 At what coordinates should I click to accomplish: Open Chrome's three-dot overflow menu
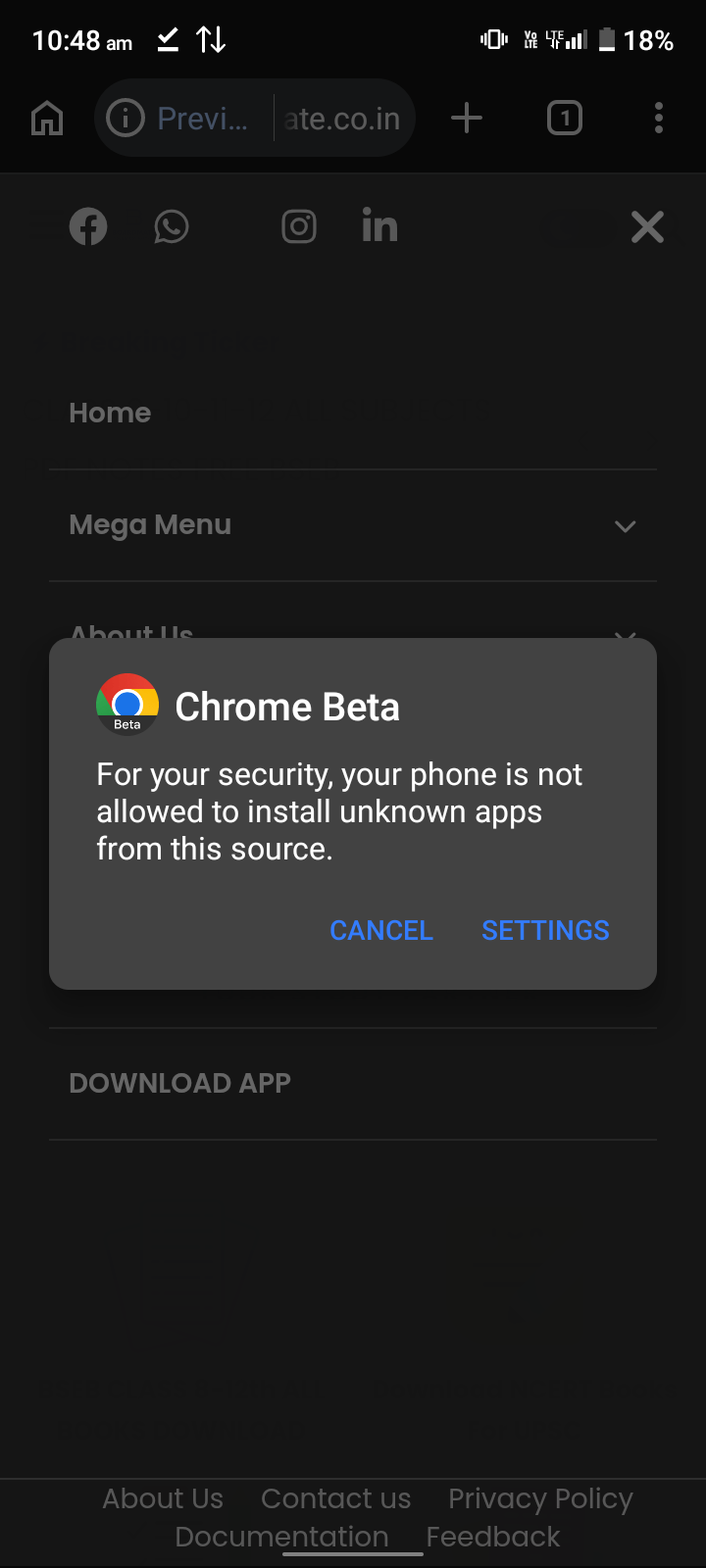658,118
